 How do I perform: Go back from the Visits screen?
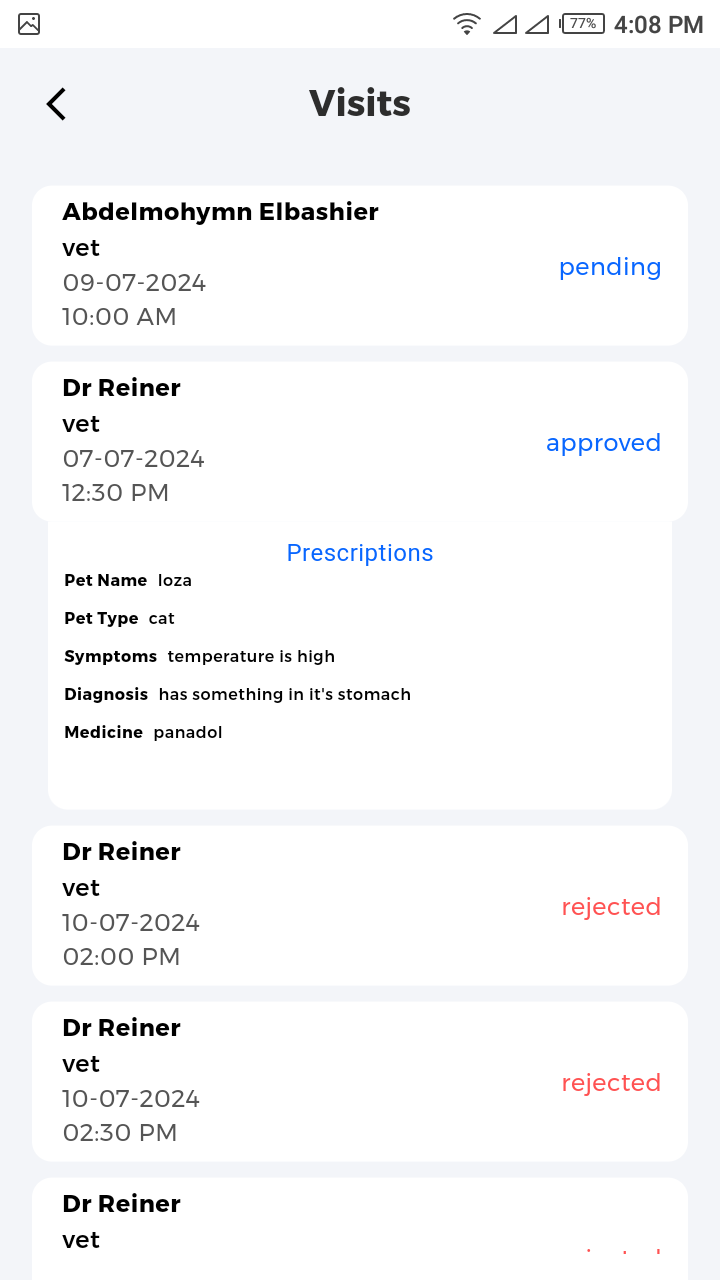pyautogui.click(x=56, y=104)
